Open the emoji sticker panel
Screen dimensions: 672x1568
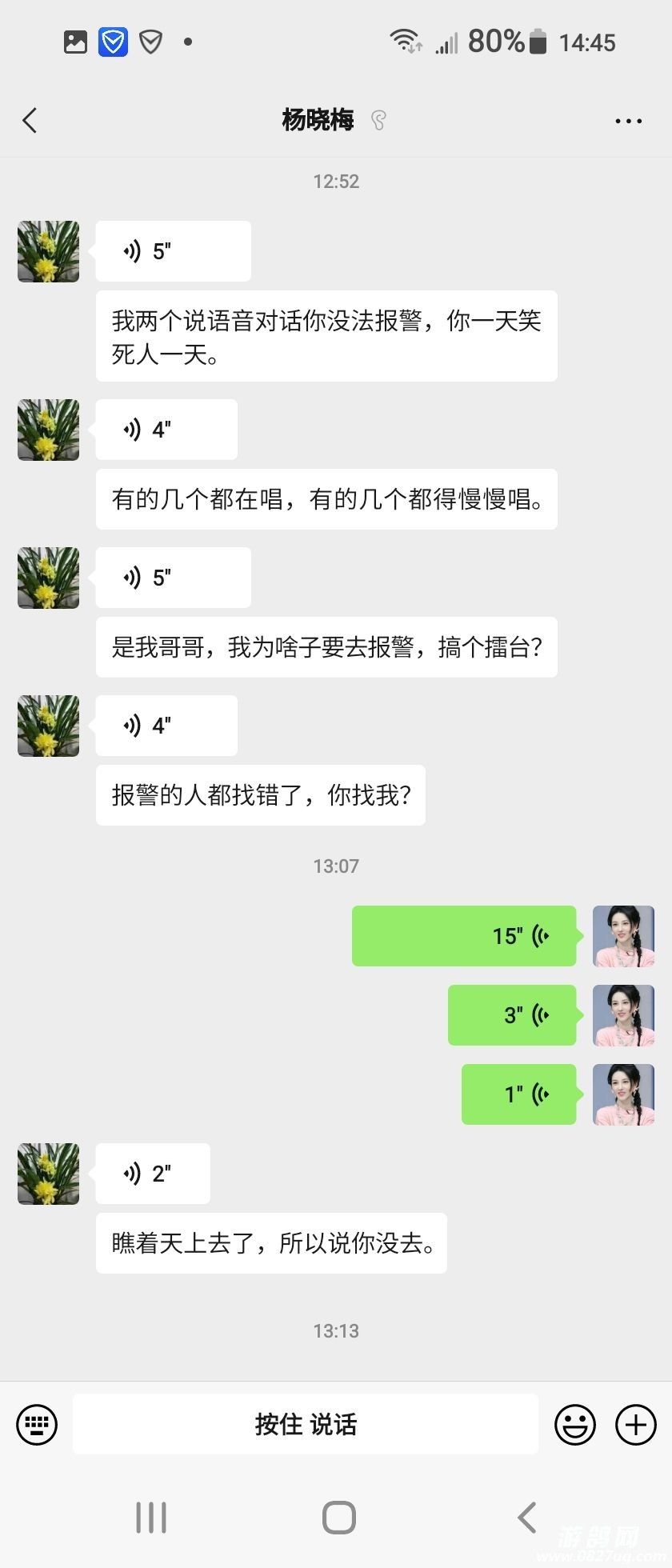coord(575,1425)
